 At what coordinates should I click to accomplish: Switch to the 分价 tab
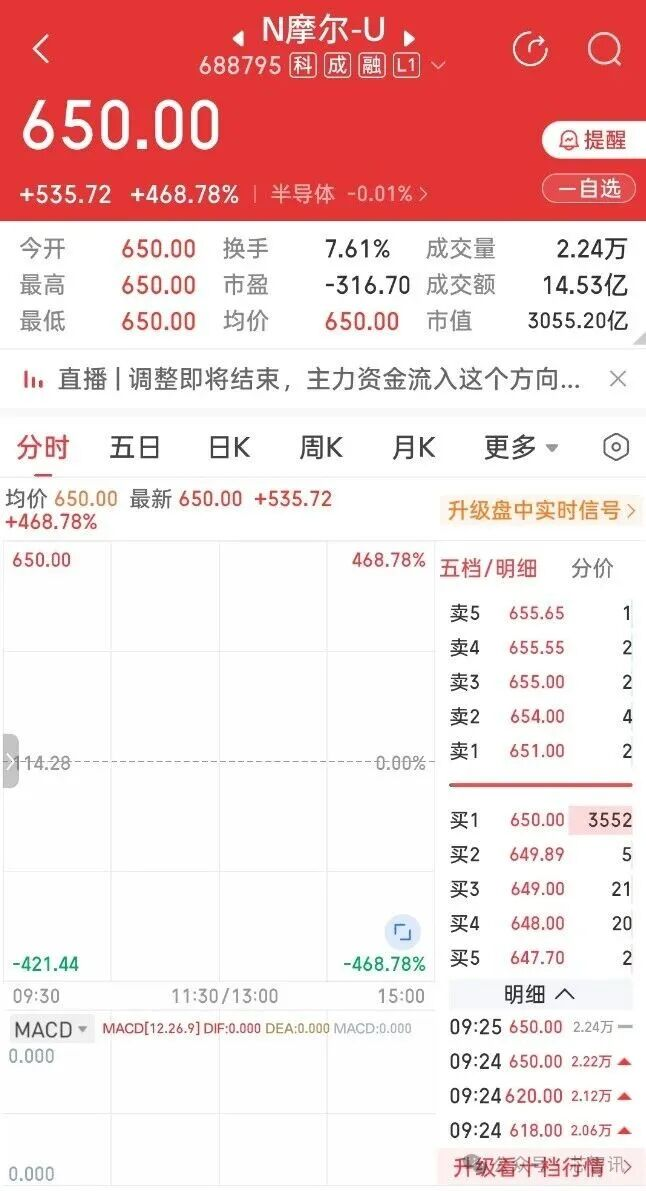click(x=591, y=568)
